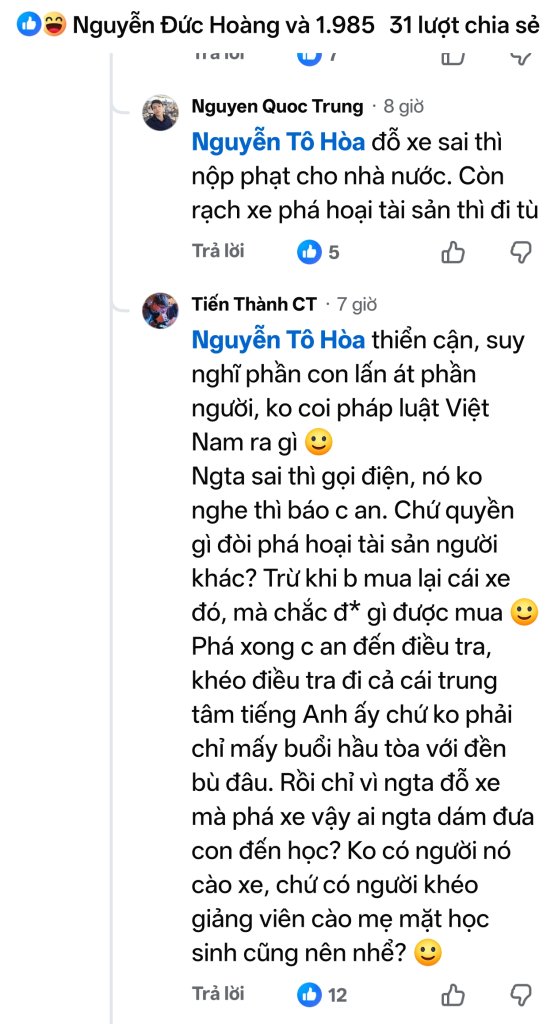This screenshot has width=558, height=1024.
Task: View the 12 reactions on Tiến Thành's comment
Action: (323, 995)
